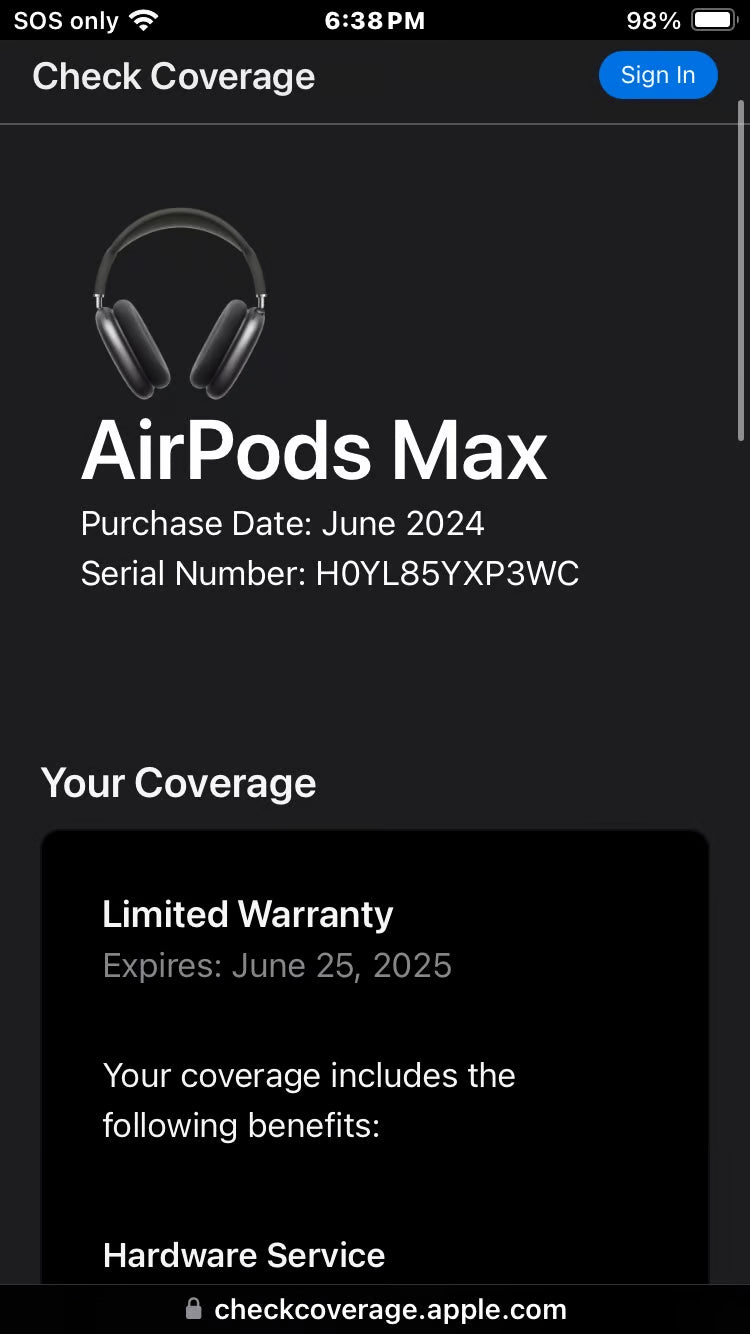Tap the clock showing 6:38 PM
The height and width of the screenshot is (1334, 750).
pos(375,19)
